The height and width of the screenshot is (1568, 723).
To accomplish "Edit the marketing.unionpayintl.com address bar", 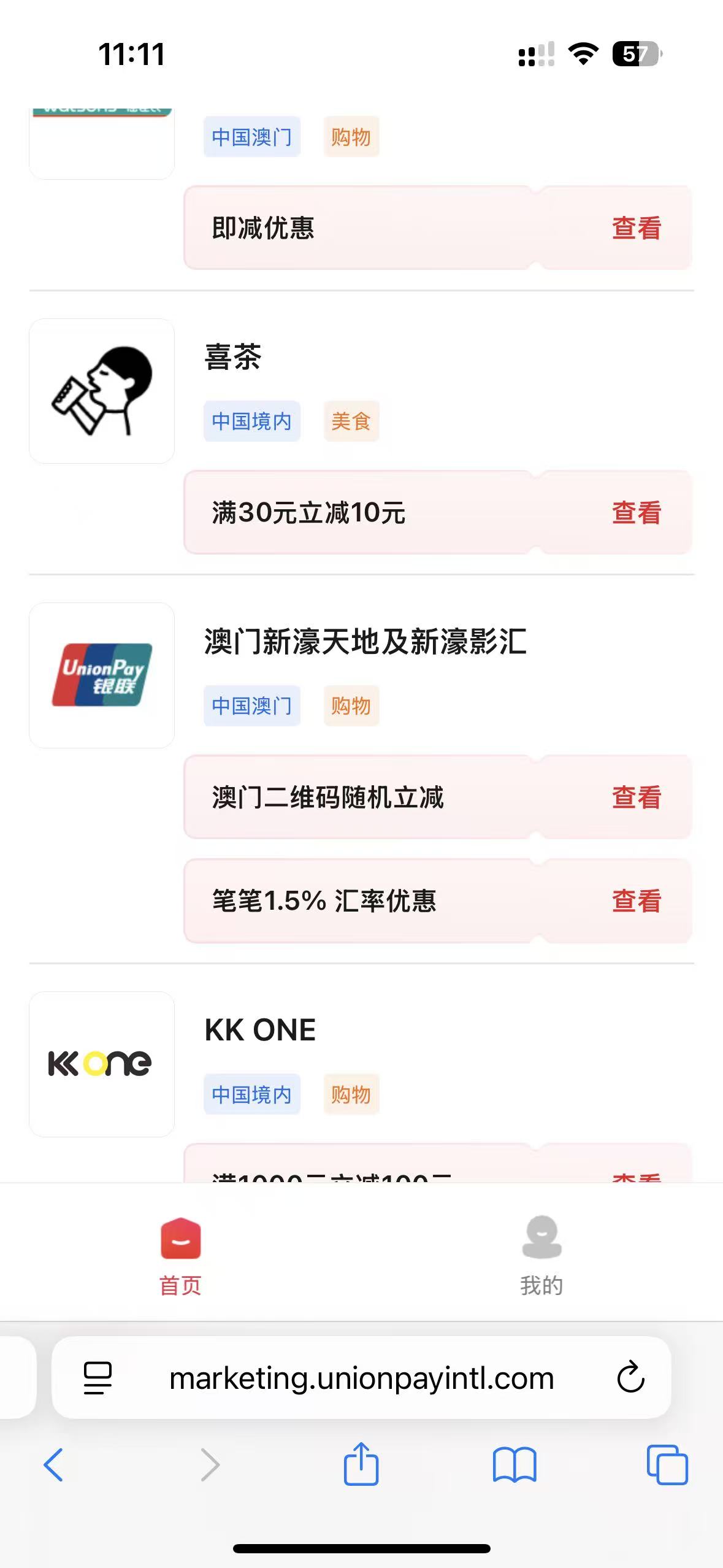I will (x=361, y=1378).
